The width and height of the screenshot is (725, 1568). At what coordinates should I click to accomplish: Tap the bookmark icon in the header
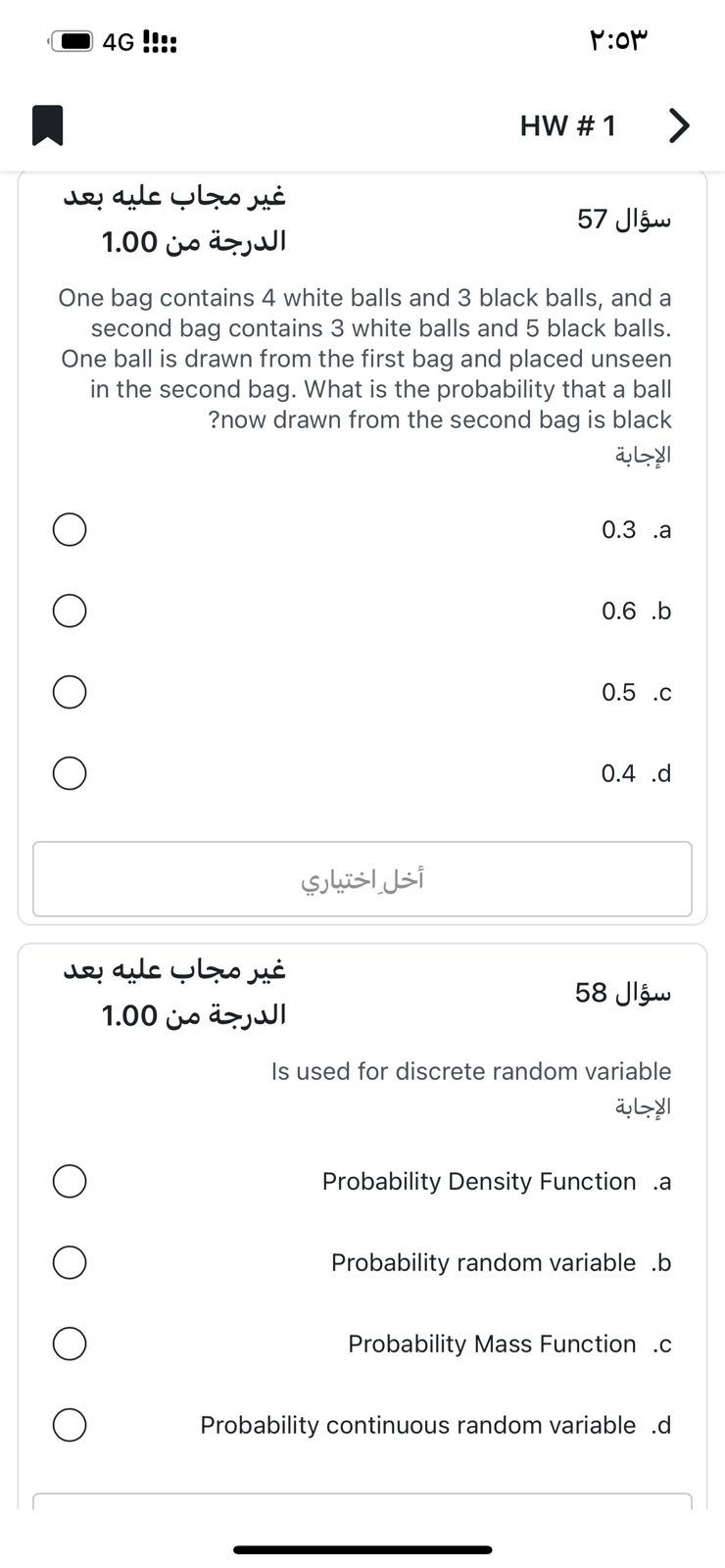coord(48,125)
